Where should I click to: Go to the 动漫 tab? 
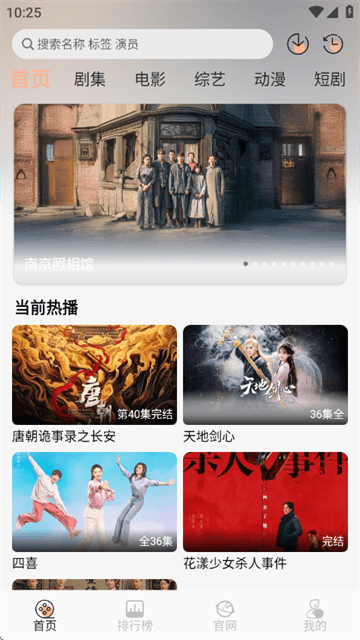pos(270,79)
